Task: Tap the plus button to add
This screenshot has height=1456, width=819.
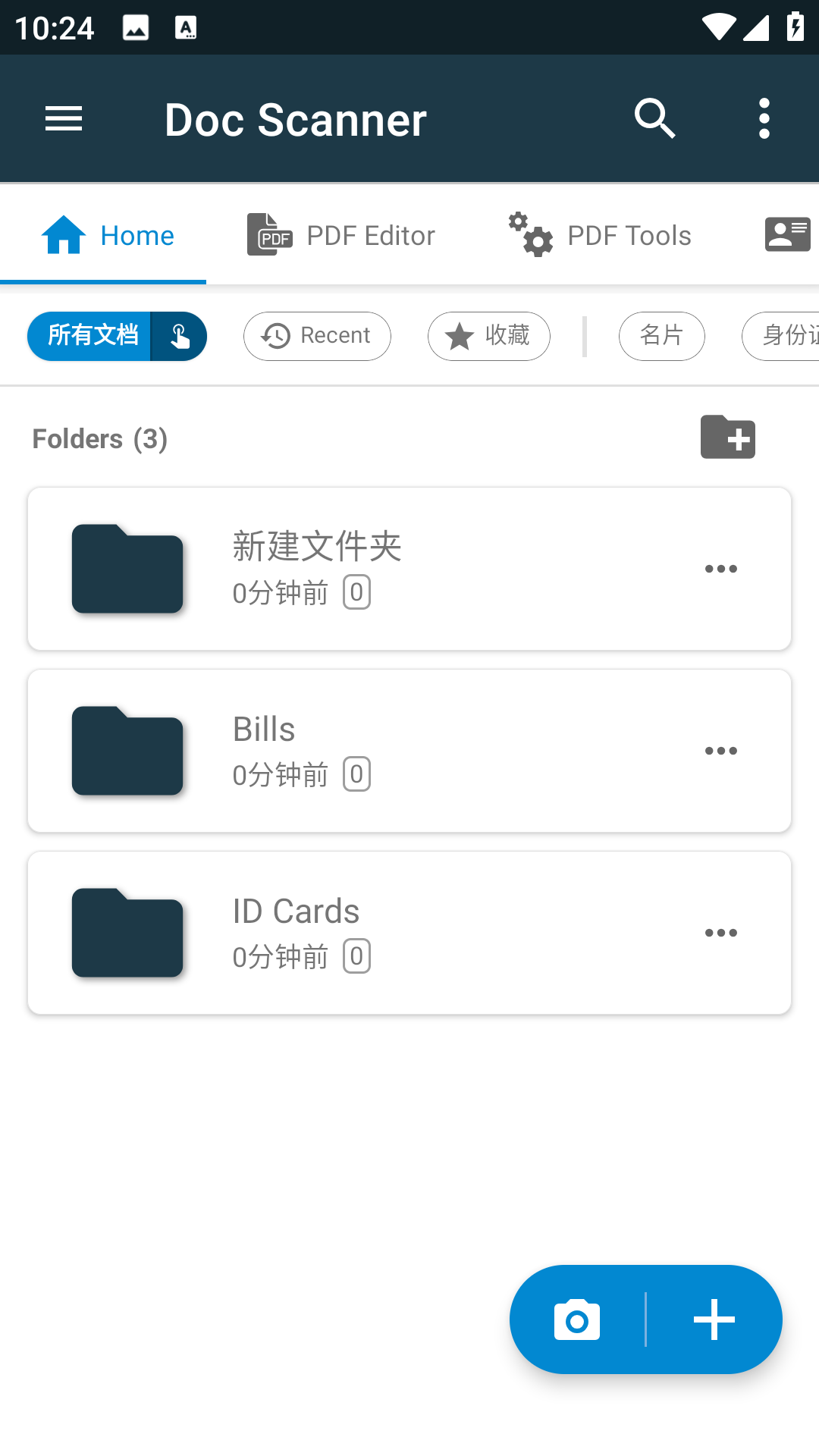Action: tap(714, 1320)
